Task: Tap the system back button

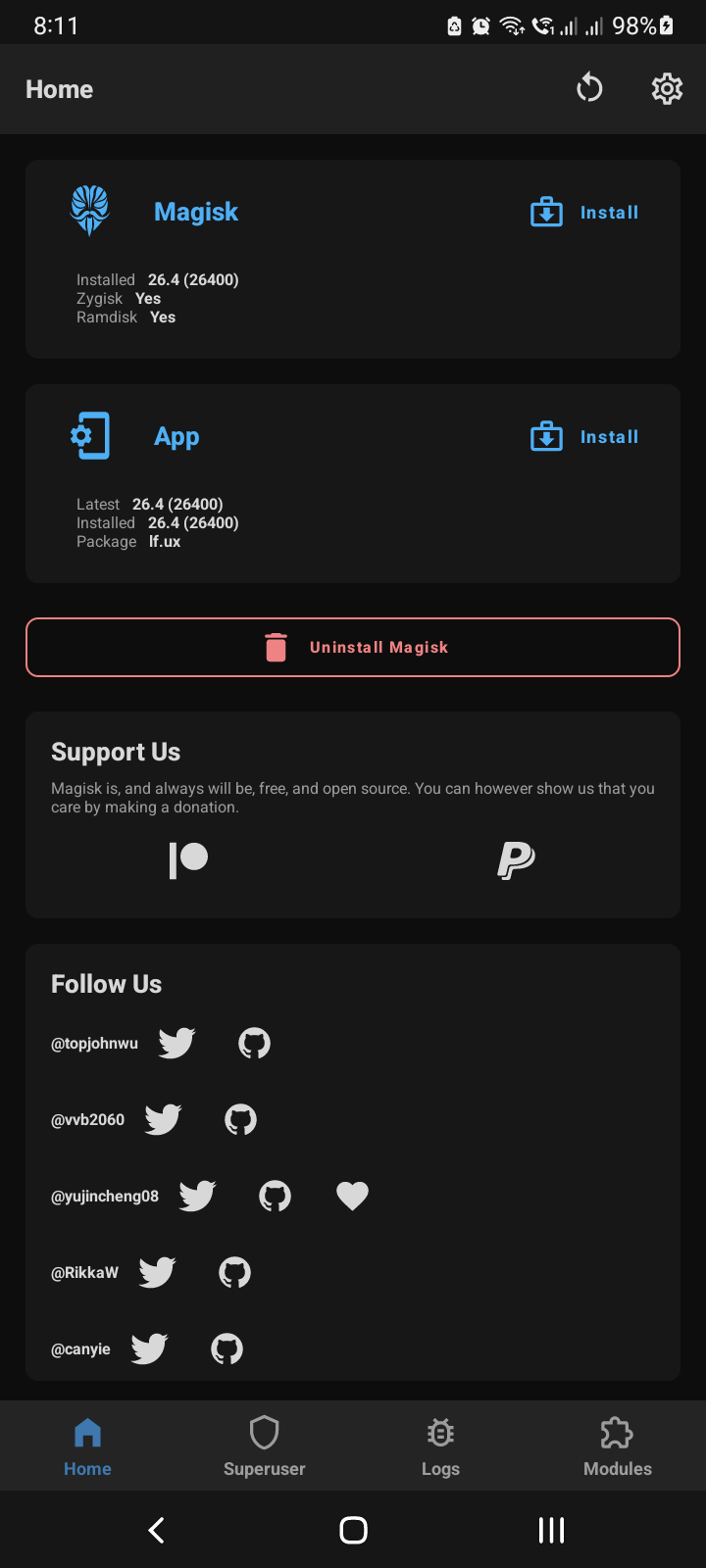Action: (156, 1530)
